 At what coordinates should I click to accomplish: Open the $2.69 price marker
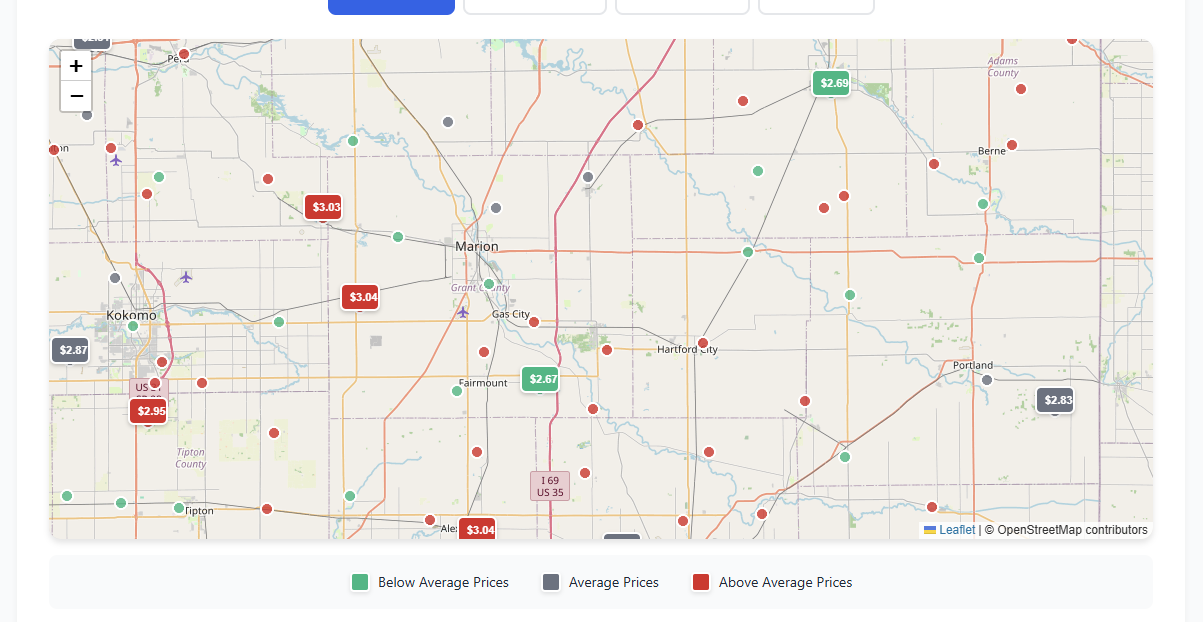(831, 84)
